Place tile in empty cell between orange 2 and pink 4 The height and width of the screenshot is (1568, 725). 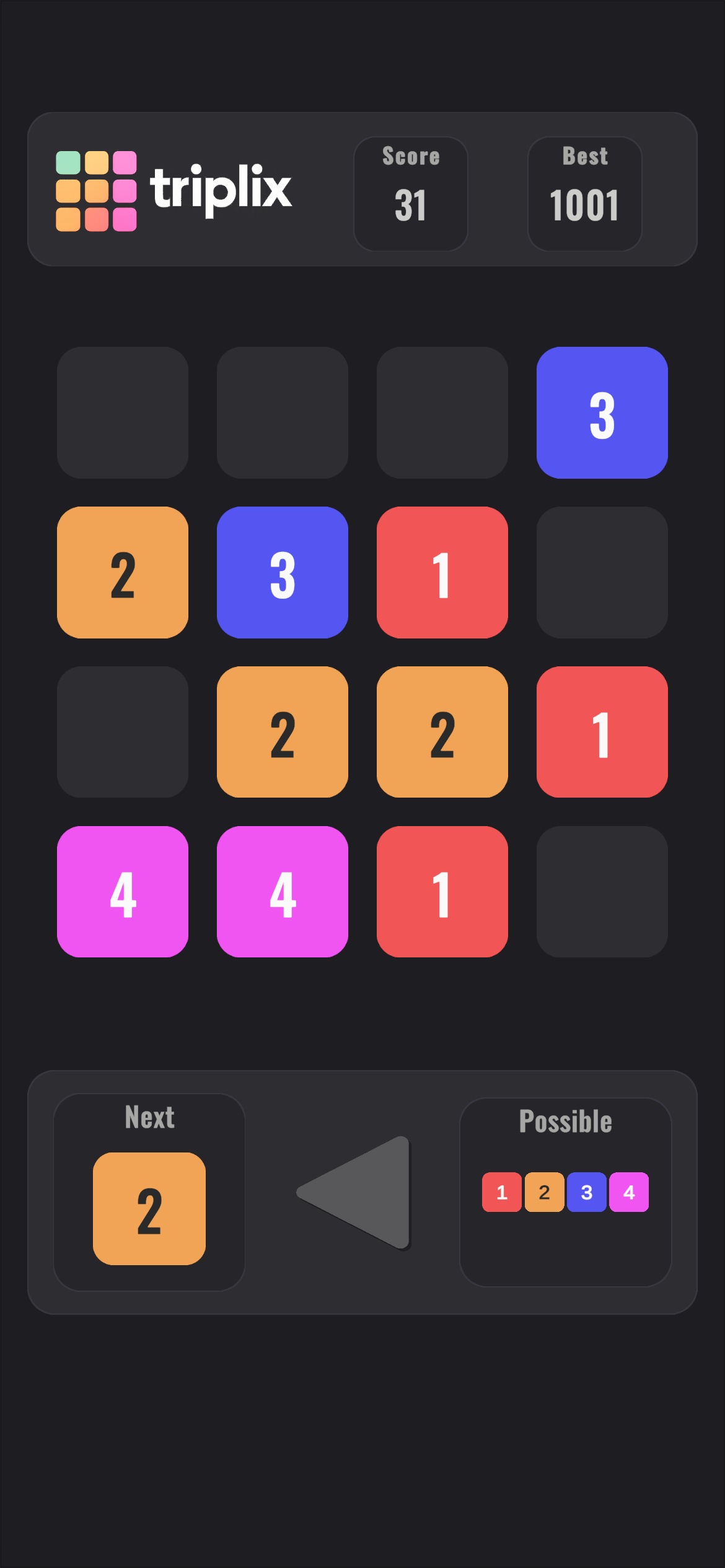click(x=123, y=732)
